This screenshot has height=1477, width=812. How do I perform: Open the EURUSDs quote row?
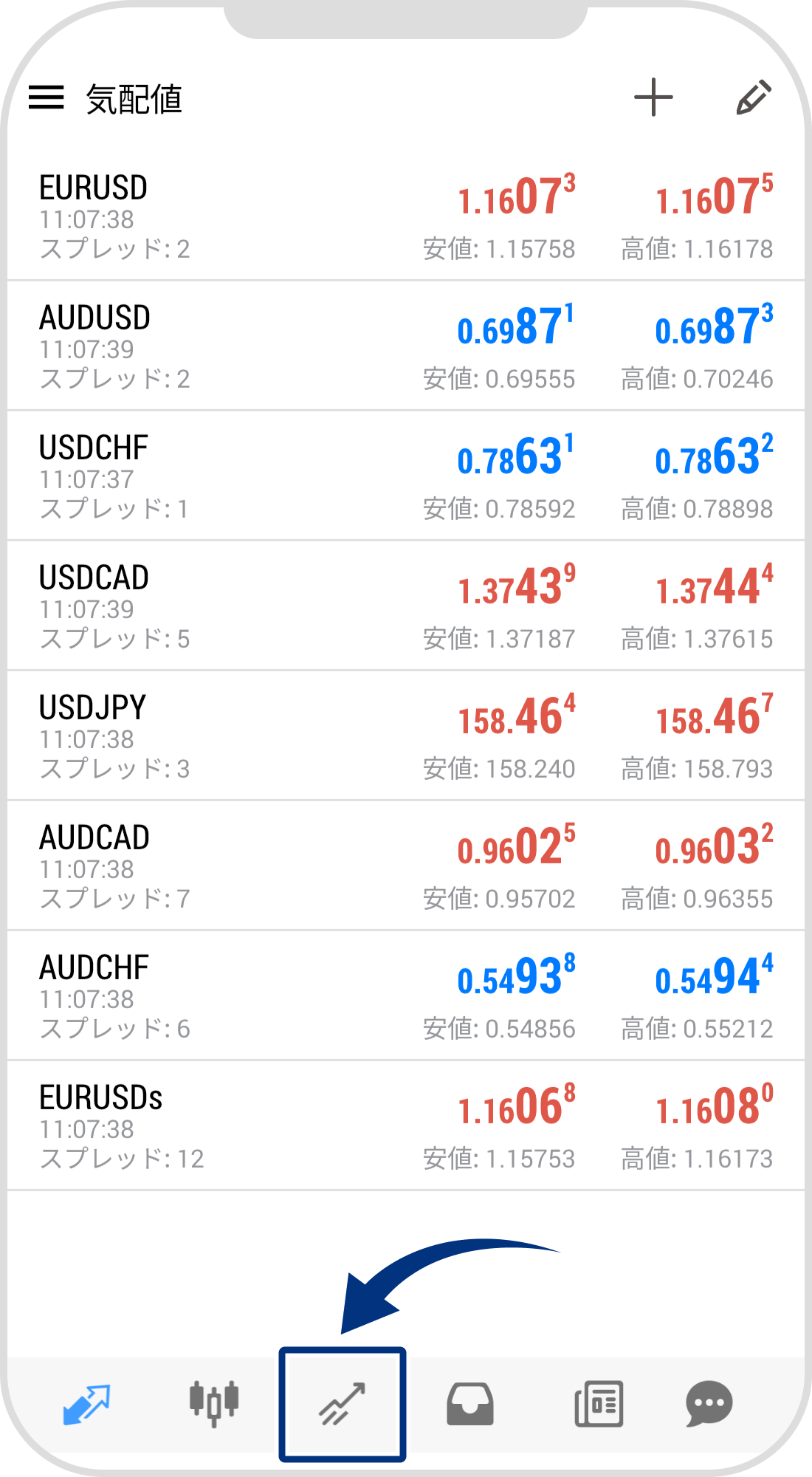tap(405, 1126)
